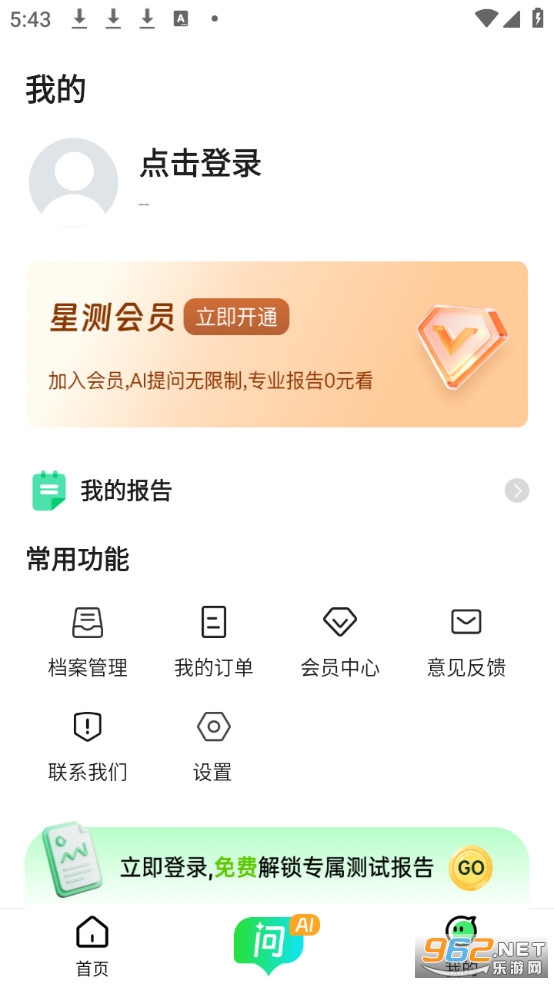The image size is (554, 984).
Task: Open the AI 问 center tab
Action: [x=276, y=943]
